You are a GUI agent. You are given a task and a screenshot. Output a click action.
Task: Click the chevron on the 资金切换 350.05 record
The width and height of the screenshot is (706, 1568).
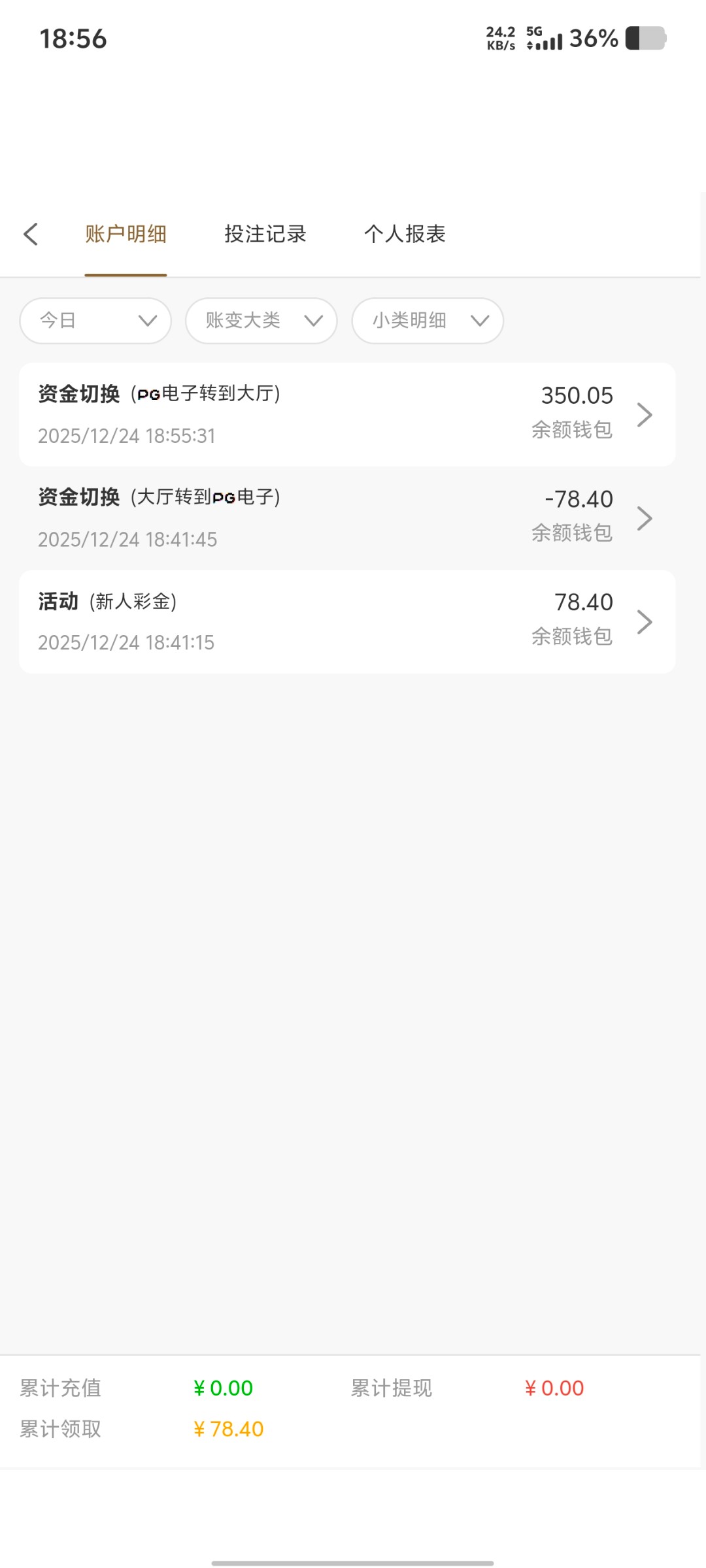pyautogui.click(x=646, y=414)
